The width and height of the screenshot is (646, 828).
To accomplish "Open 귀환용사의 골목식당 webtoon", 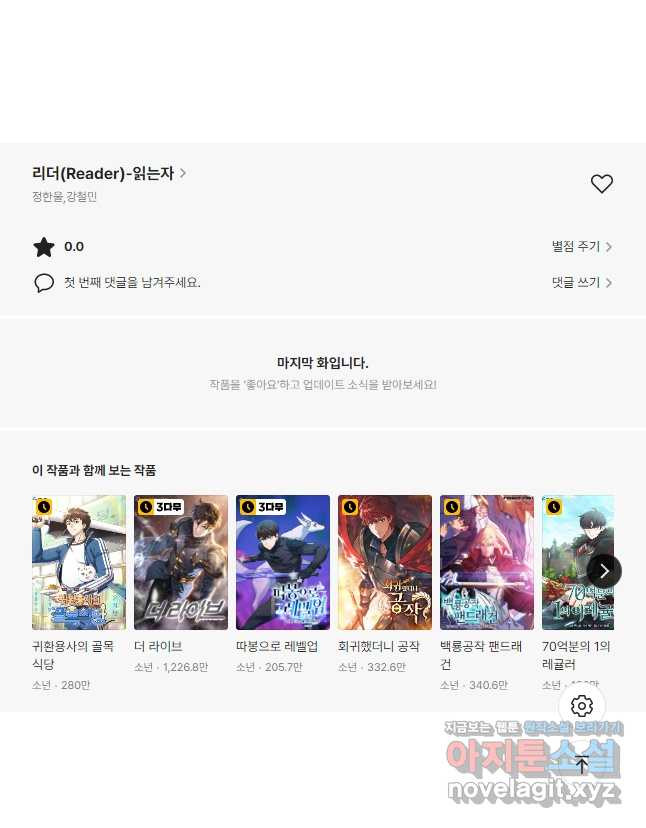I will pos(79,562).
